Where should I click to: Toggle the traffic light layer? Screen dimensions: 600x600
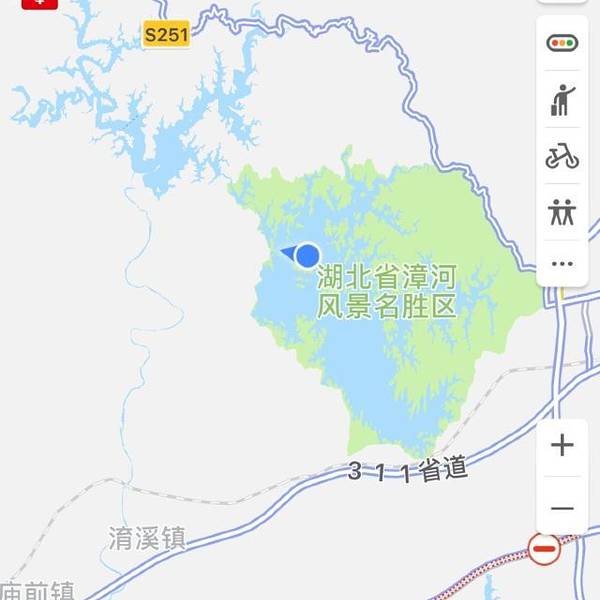(562, 43)
